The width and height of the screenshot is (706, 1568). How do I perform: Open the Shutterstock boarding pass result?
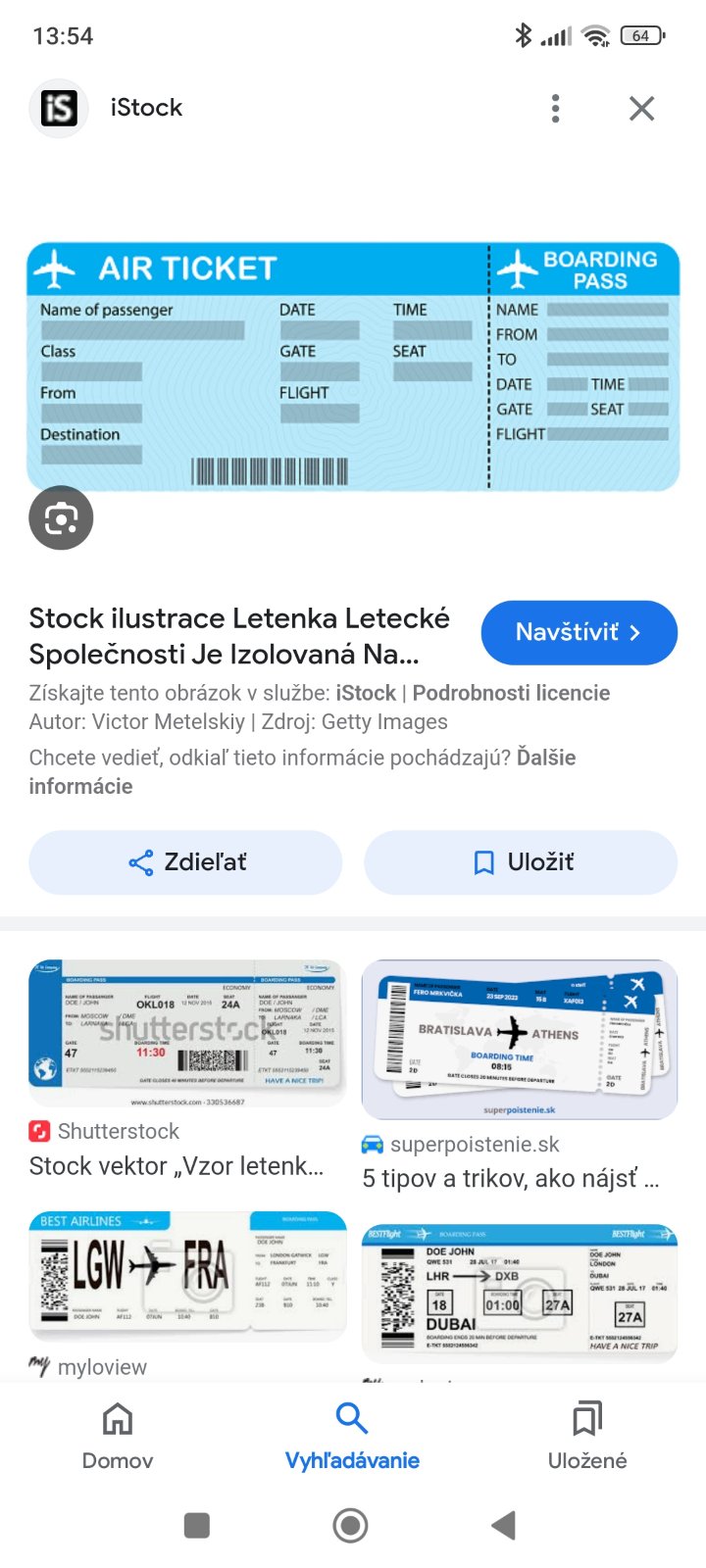point(186,1034)
